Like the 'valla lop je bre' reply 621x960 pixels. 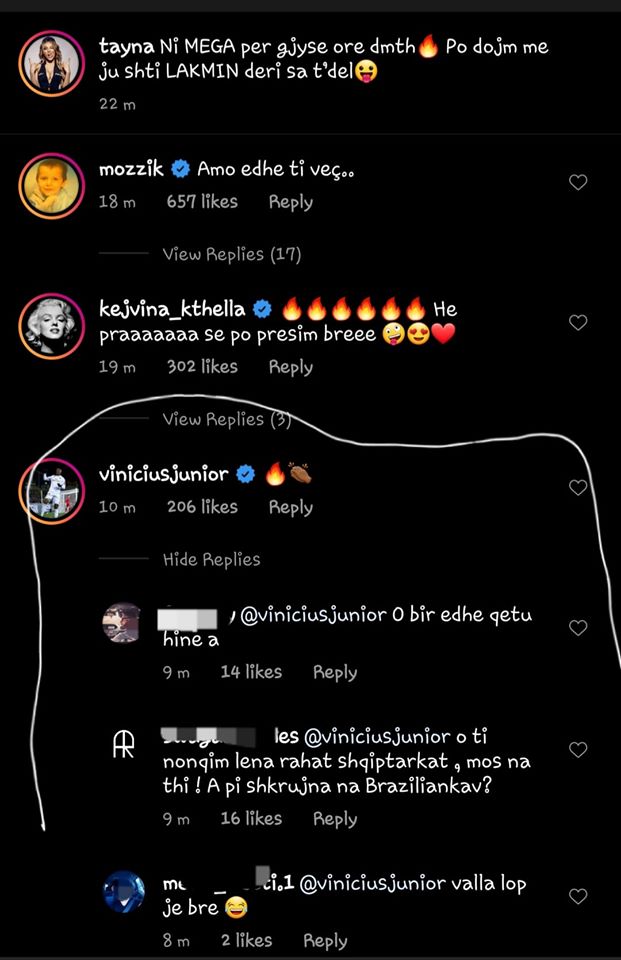(x=577, y=896)
